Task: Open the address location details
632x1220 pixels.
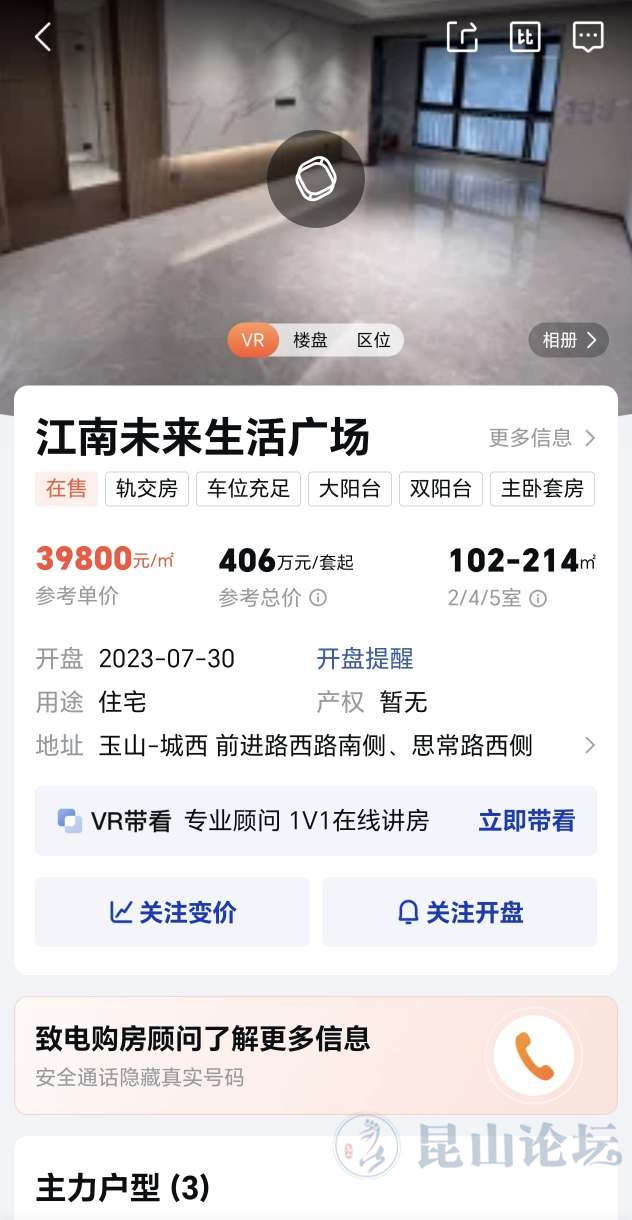Action: pos(589,746)
